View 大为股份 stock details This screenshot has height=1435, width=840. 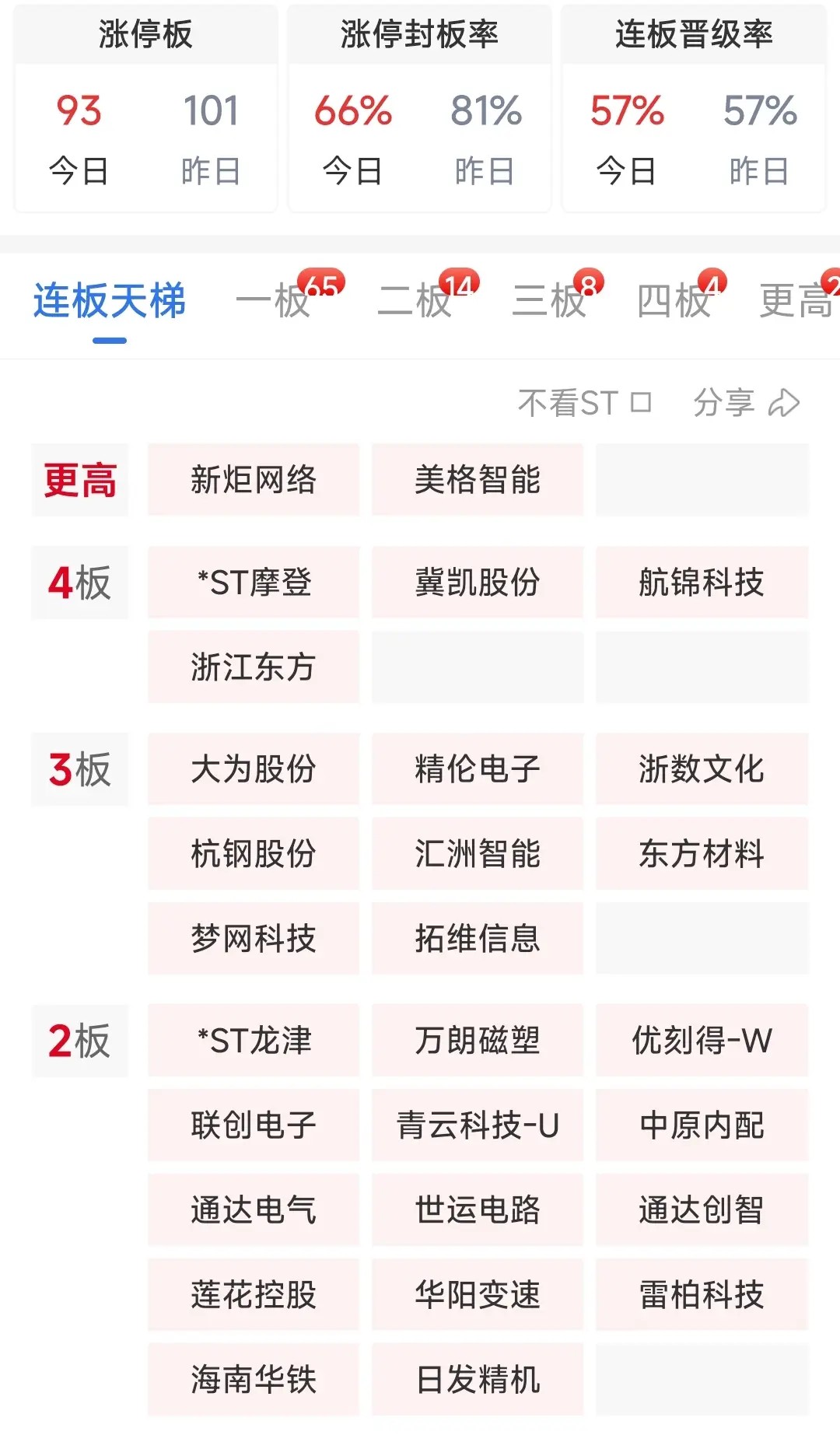click(254, 769)
